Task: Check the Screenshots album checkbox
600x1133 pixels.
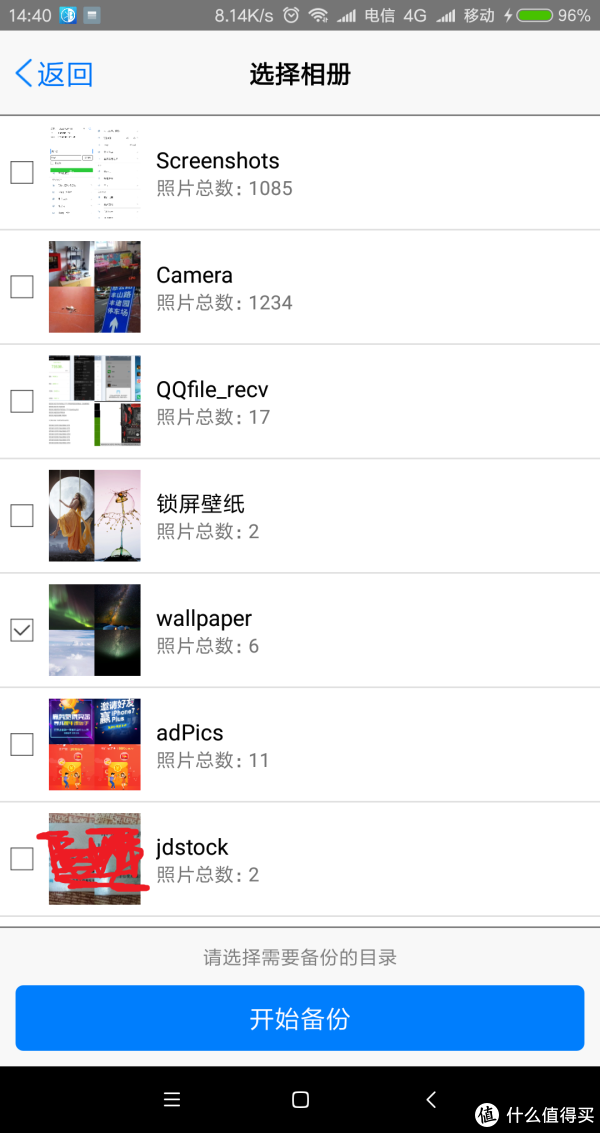Action: (x=22, y=173)
